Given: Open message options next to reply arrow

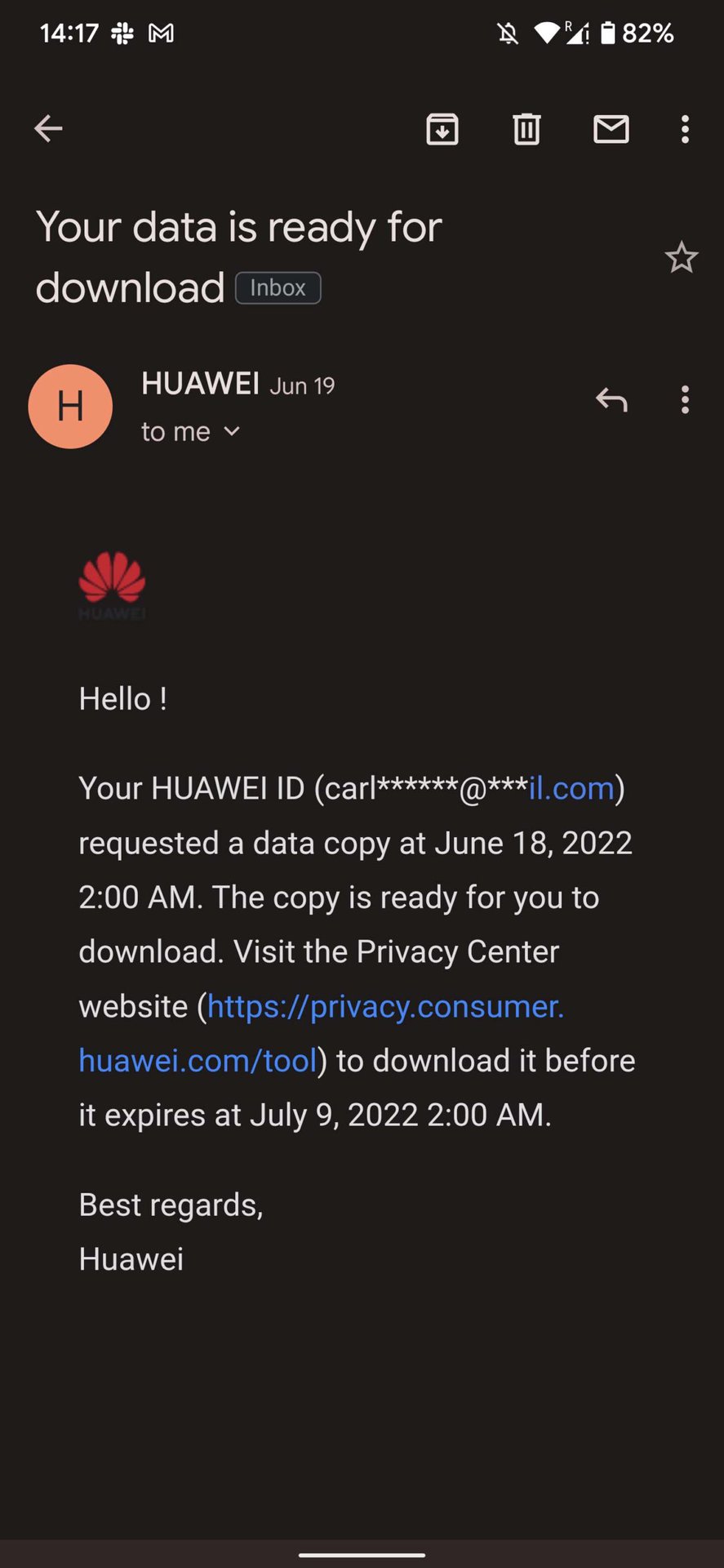Looking at the screenshot, I should click(x=685, y=399).
